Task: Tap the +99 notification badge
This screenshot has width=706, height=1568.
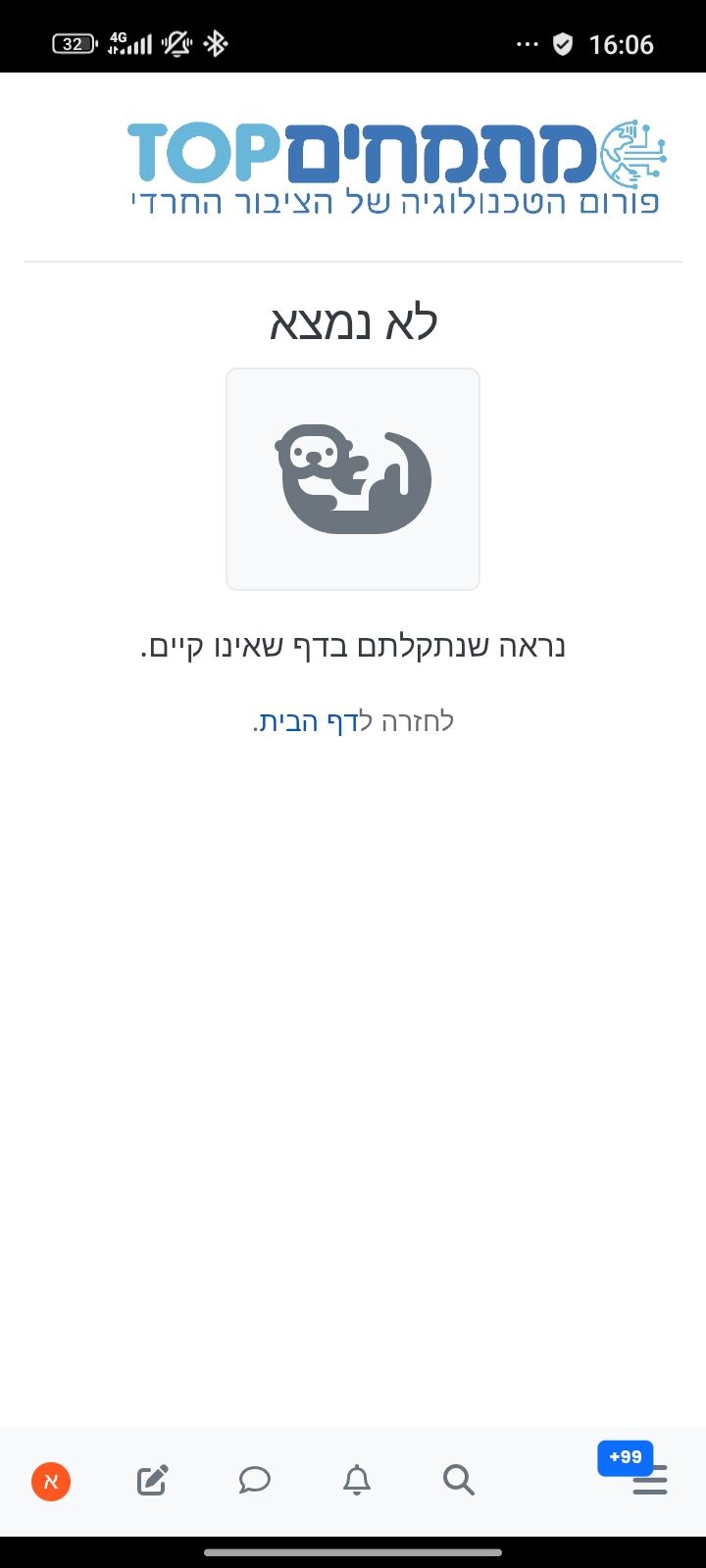Action: point(626,1457)
